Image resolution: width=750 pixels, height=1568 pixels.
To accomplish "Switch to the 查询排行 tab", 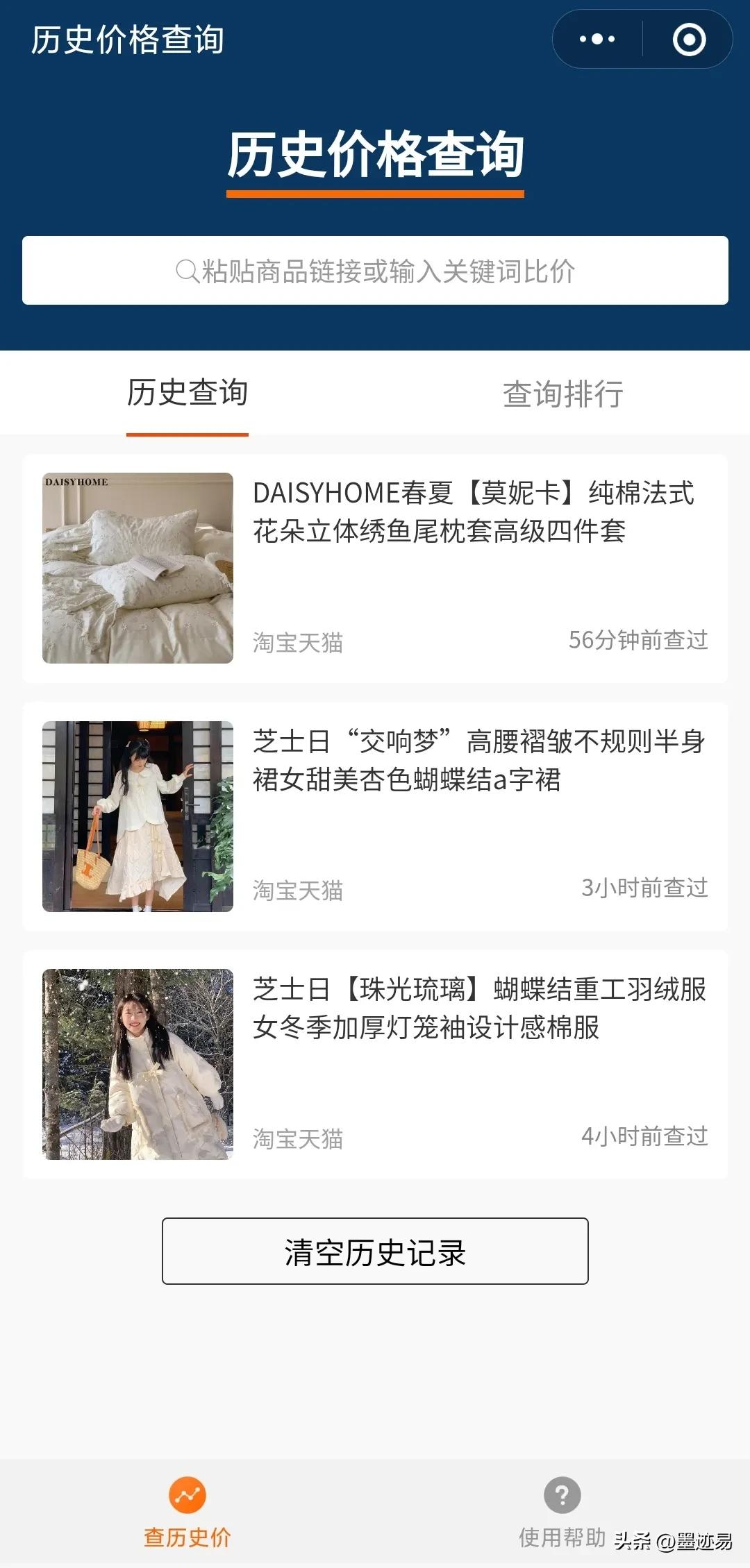I will tap(562, 393).
